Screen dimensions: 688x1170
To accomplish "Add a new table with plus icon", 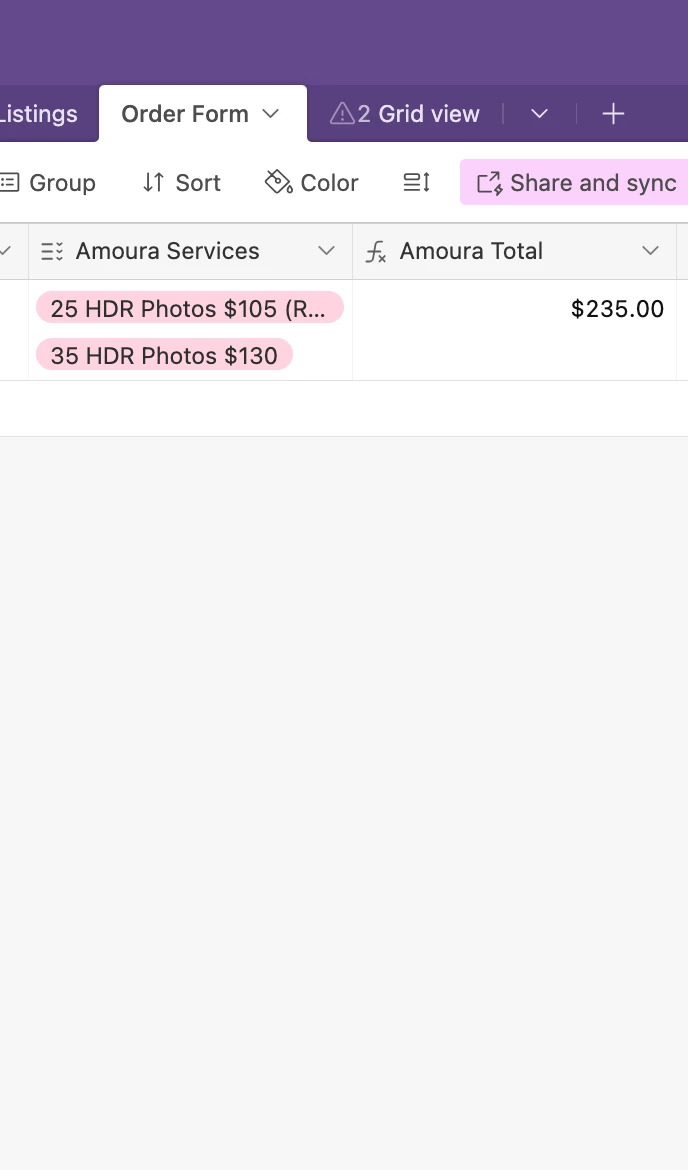I will click(x=613, y=114).
